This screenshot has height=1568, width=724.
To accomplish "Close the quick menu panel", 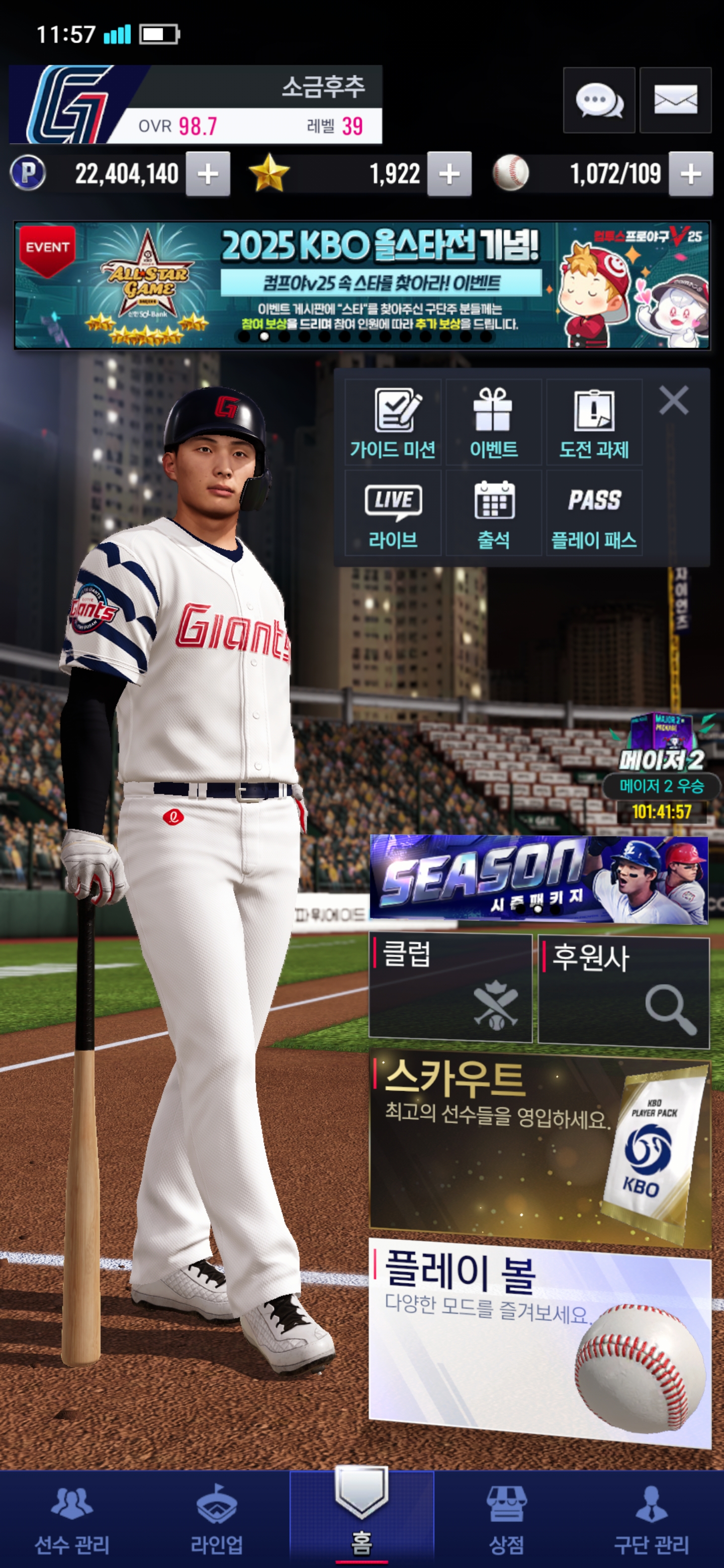I will click(x=673, y=401).
